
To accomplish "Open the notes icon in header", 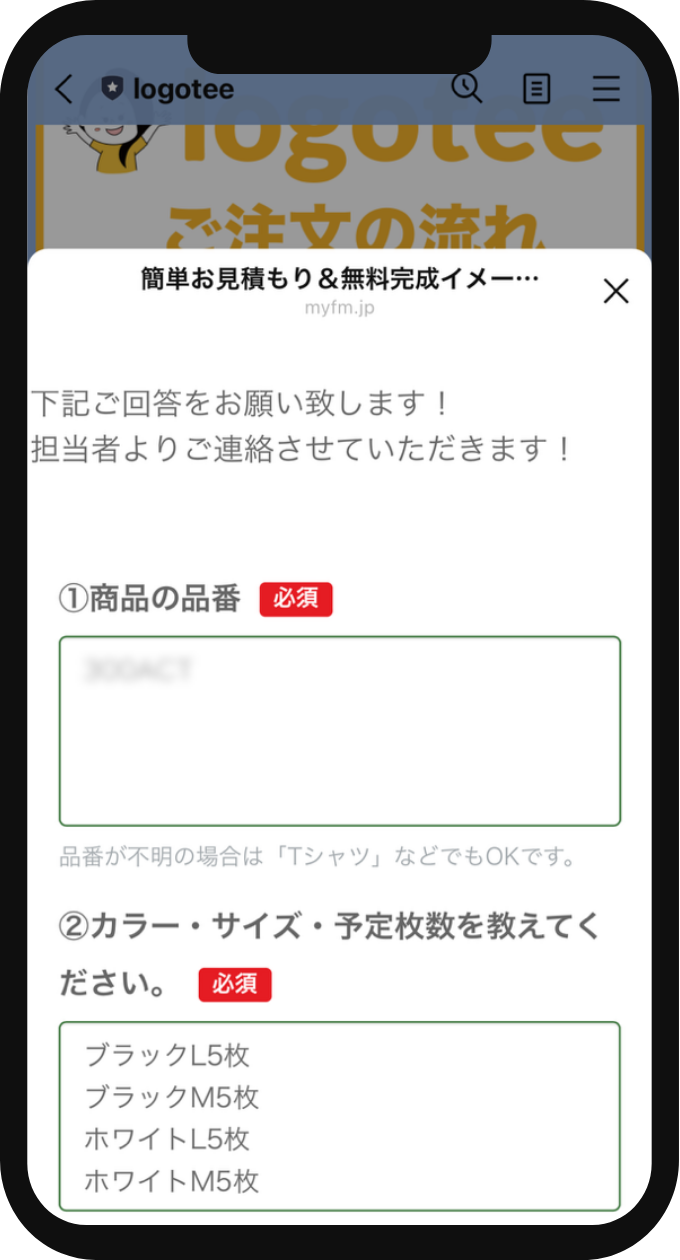I will 537,90.
